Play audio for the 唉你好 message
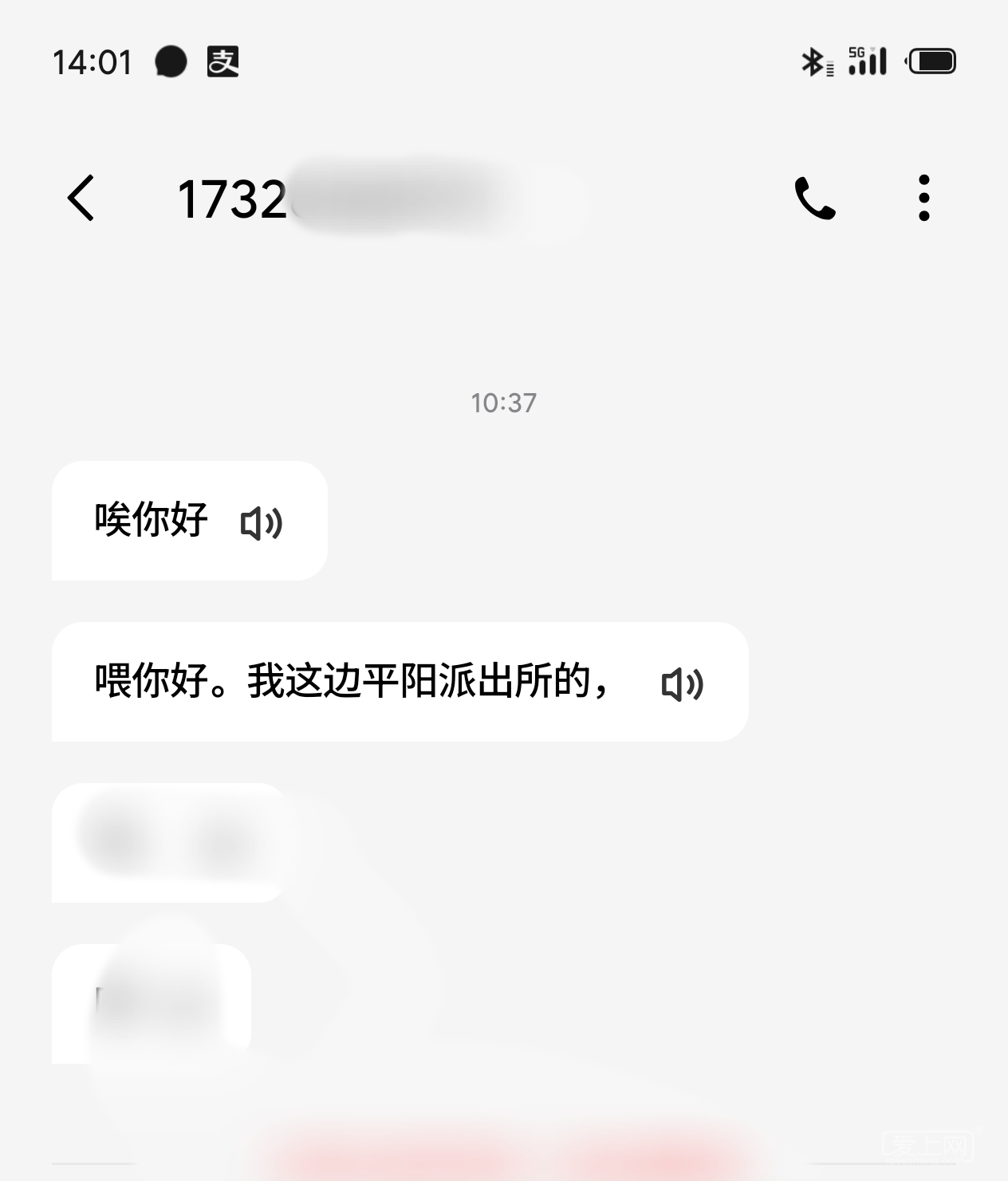The width and height of the screenshot is (1008, 1181). (x=262, y=524)
